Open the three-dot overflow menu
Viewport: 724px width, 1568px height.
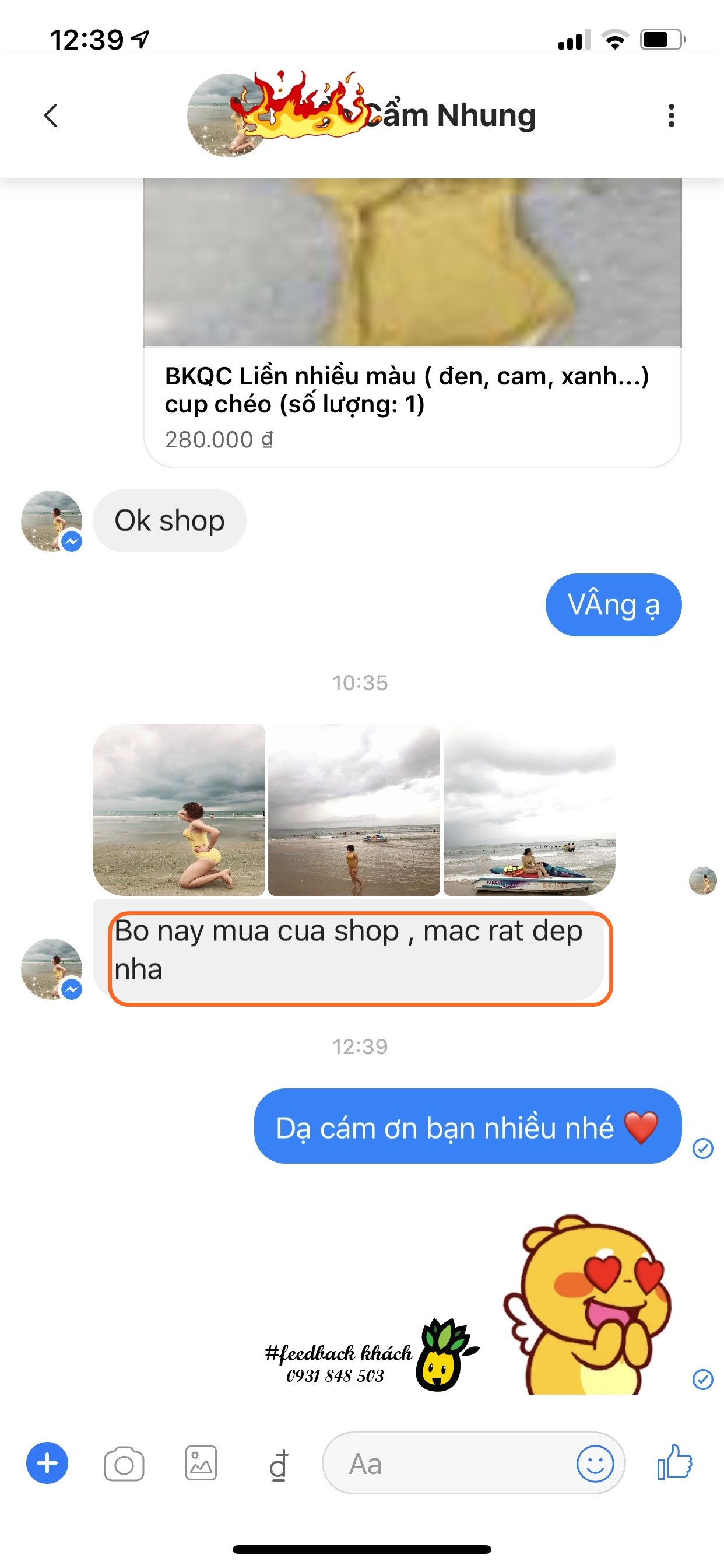pyautogui.click(x=671, y=115)
